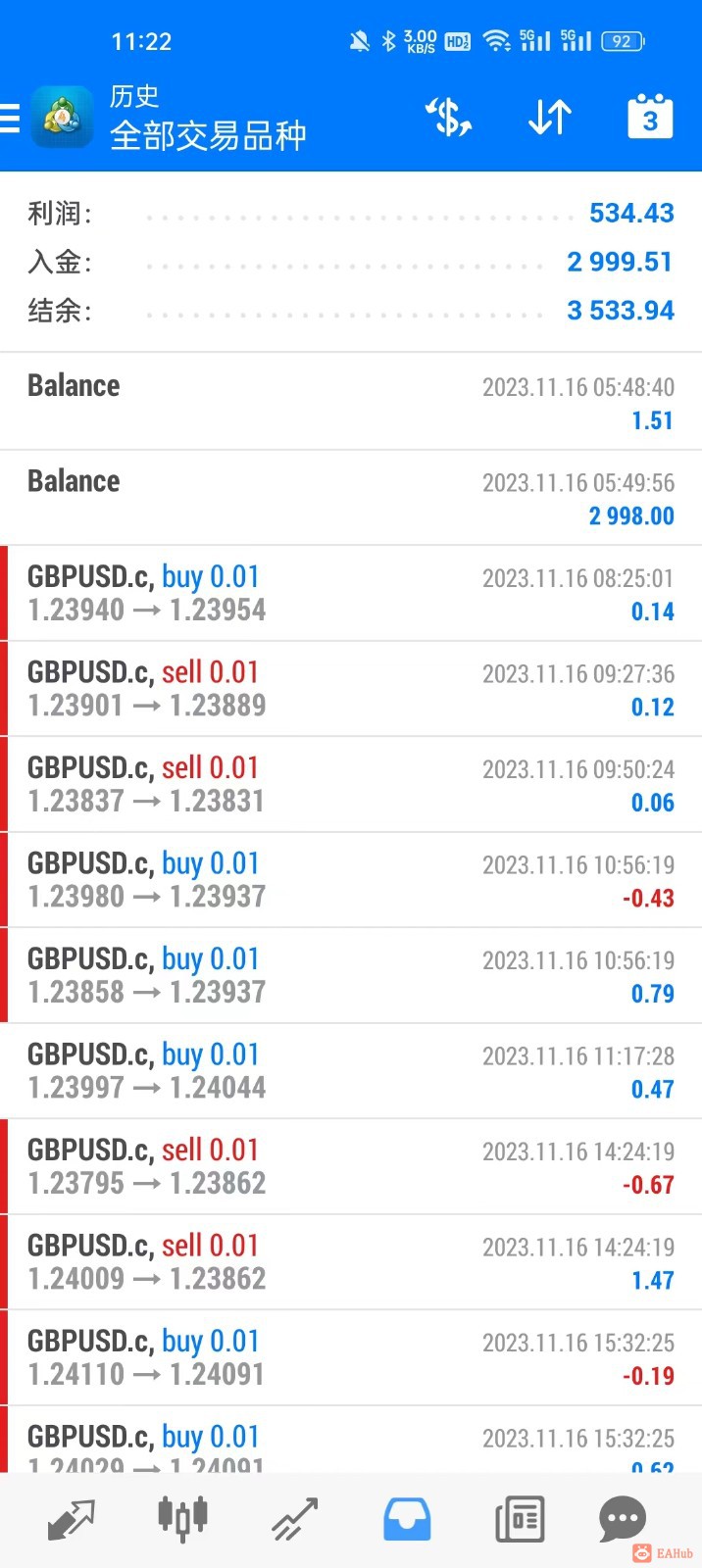
Task: Show details of sell deal at 1.23837
Action: 351,784
